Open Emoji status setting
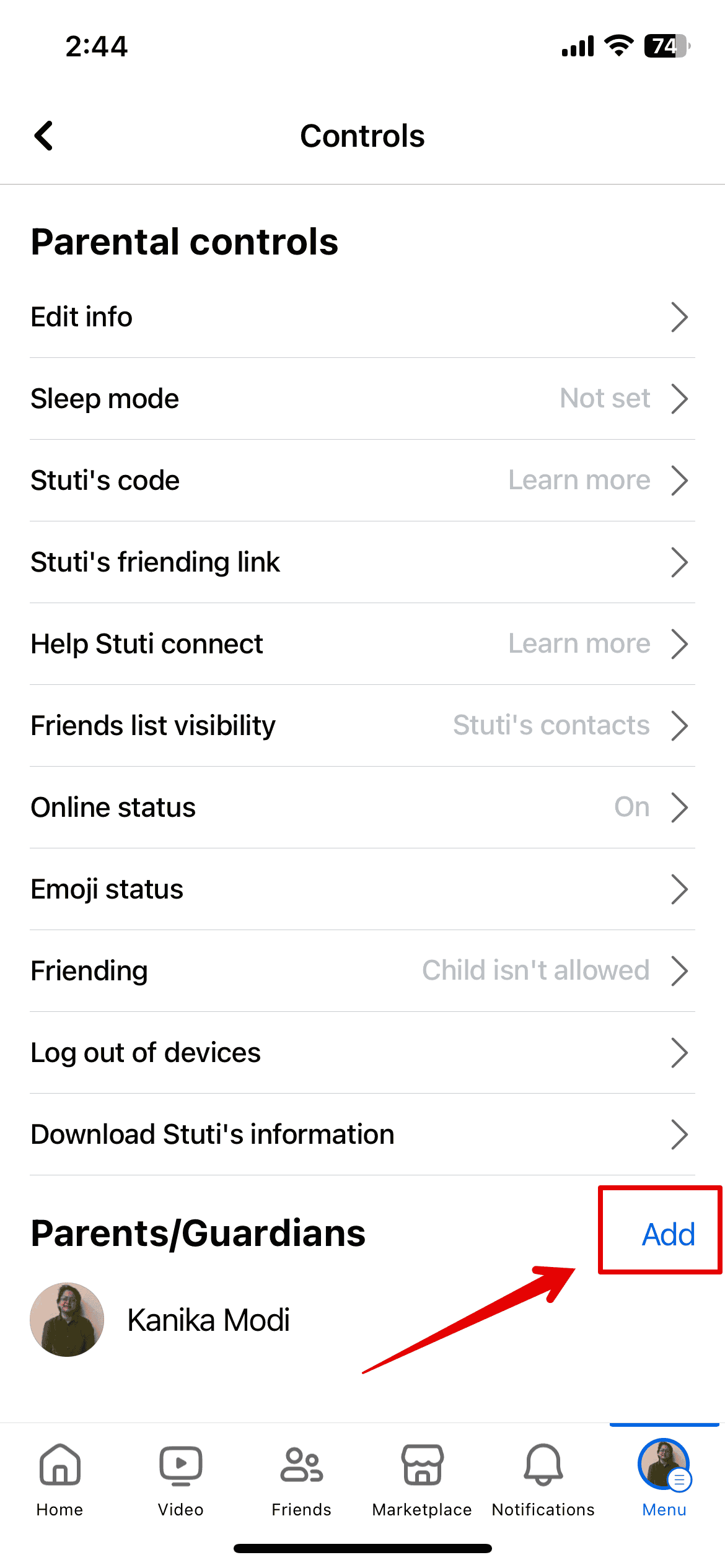The width and height of the screenshot is (725, 1568). pos(362,889)
